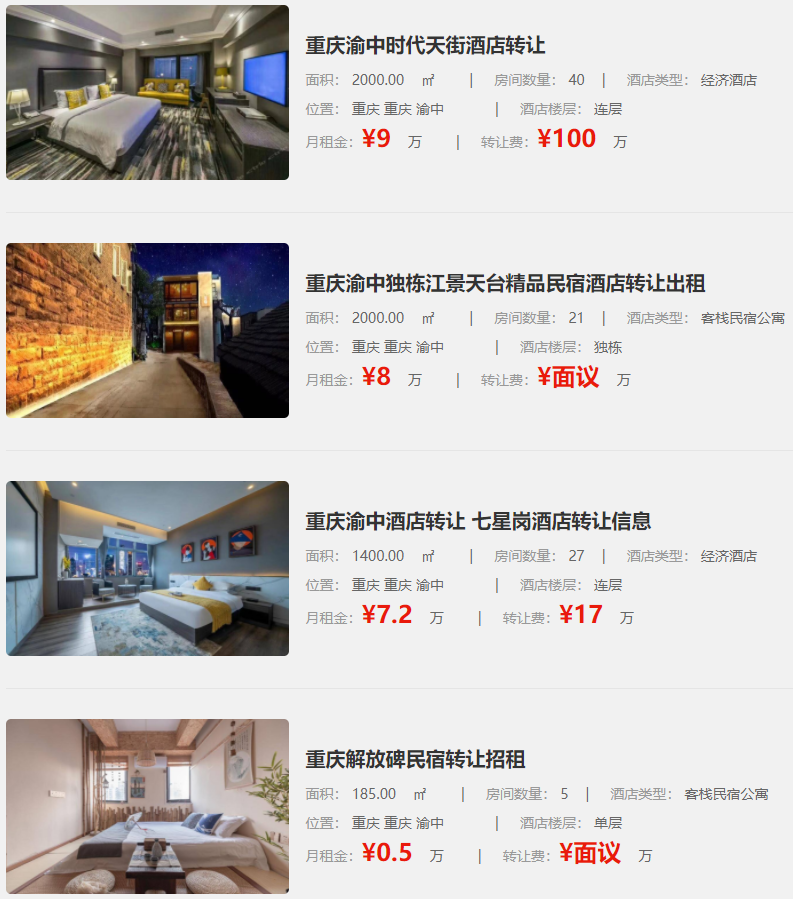The width and height of the screenshot is (793, 899).
Task: View photo of 时代天街酒店 listing
Action: pos(147,92)
